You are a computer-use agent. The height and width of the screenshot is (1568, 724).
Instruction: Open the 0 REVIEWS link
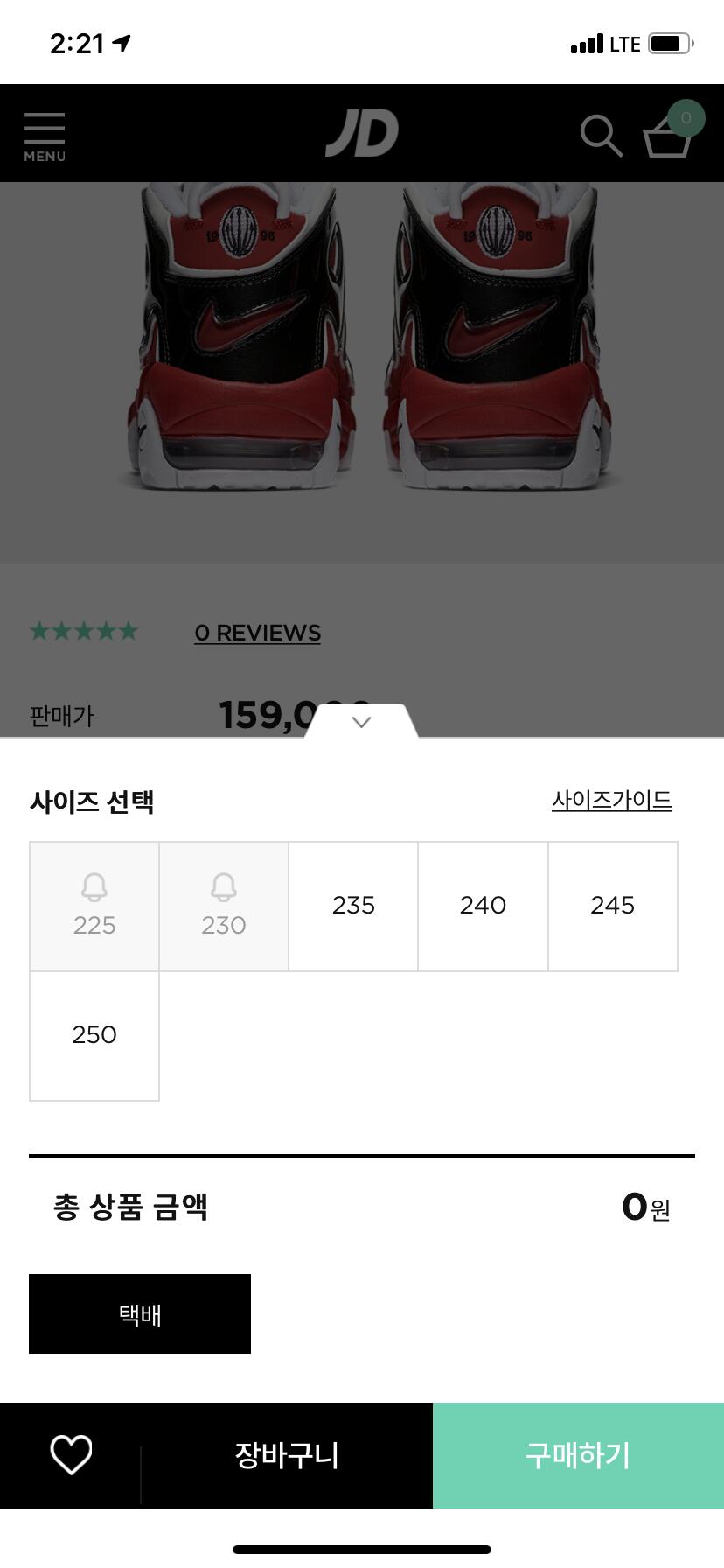coord(257,633)
